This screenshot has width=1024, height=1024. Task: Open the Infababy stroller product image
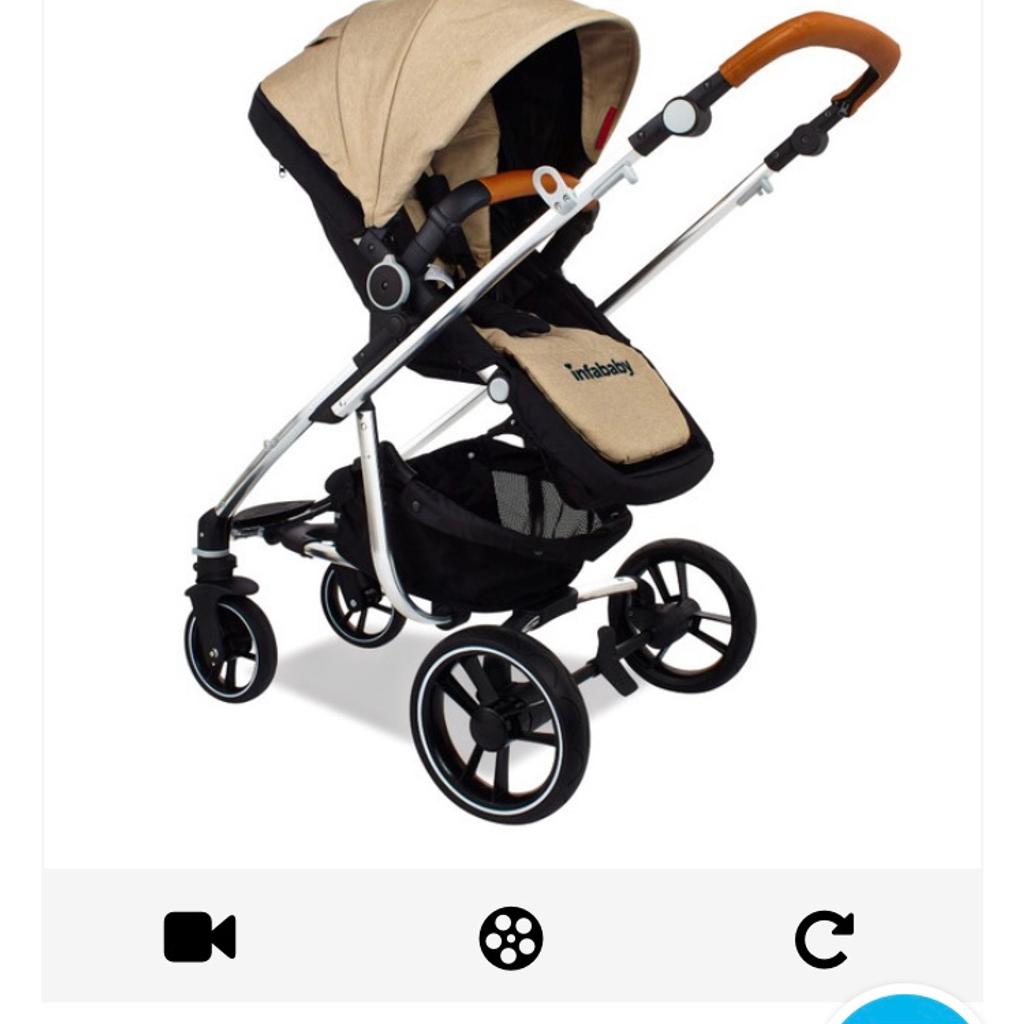coord(512,420)
